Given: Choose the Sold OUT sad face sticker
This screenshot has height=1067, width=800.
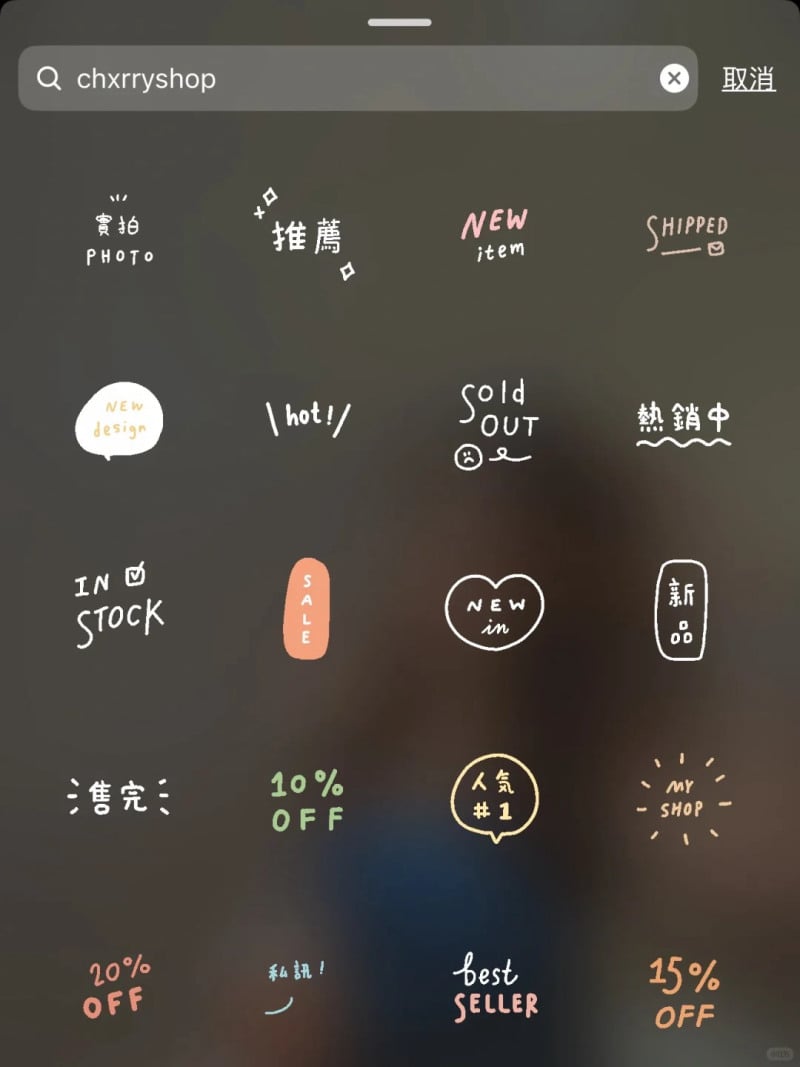Looking at the screenshot, I should click(494, 418).
